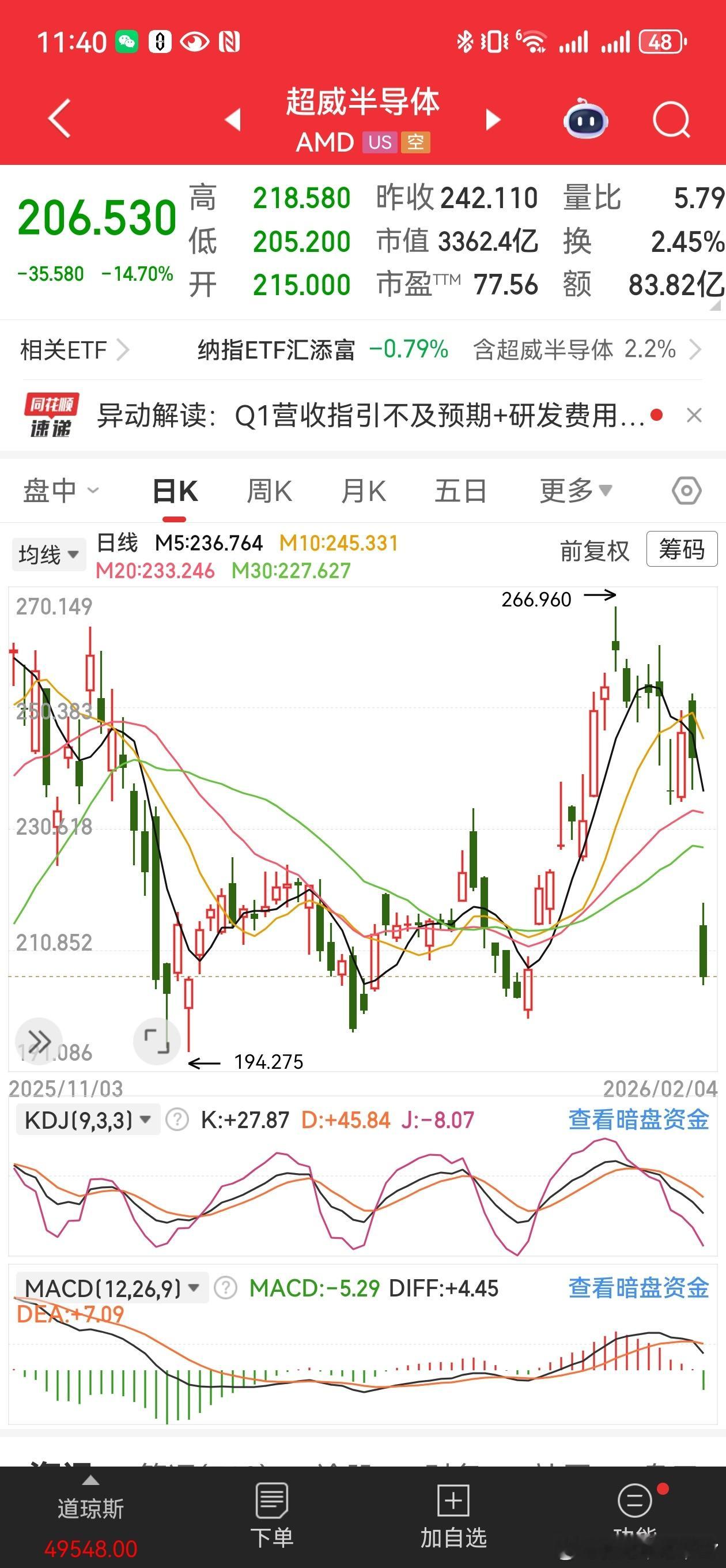
Task: Enable the 筹码 chip distribution view
Action: point(682,549)
